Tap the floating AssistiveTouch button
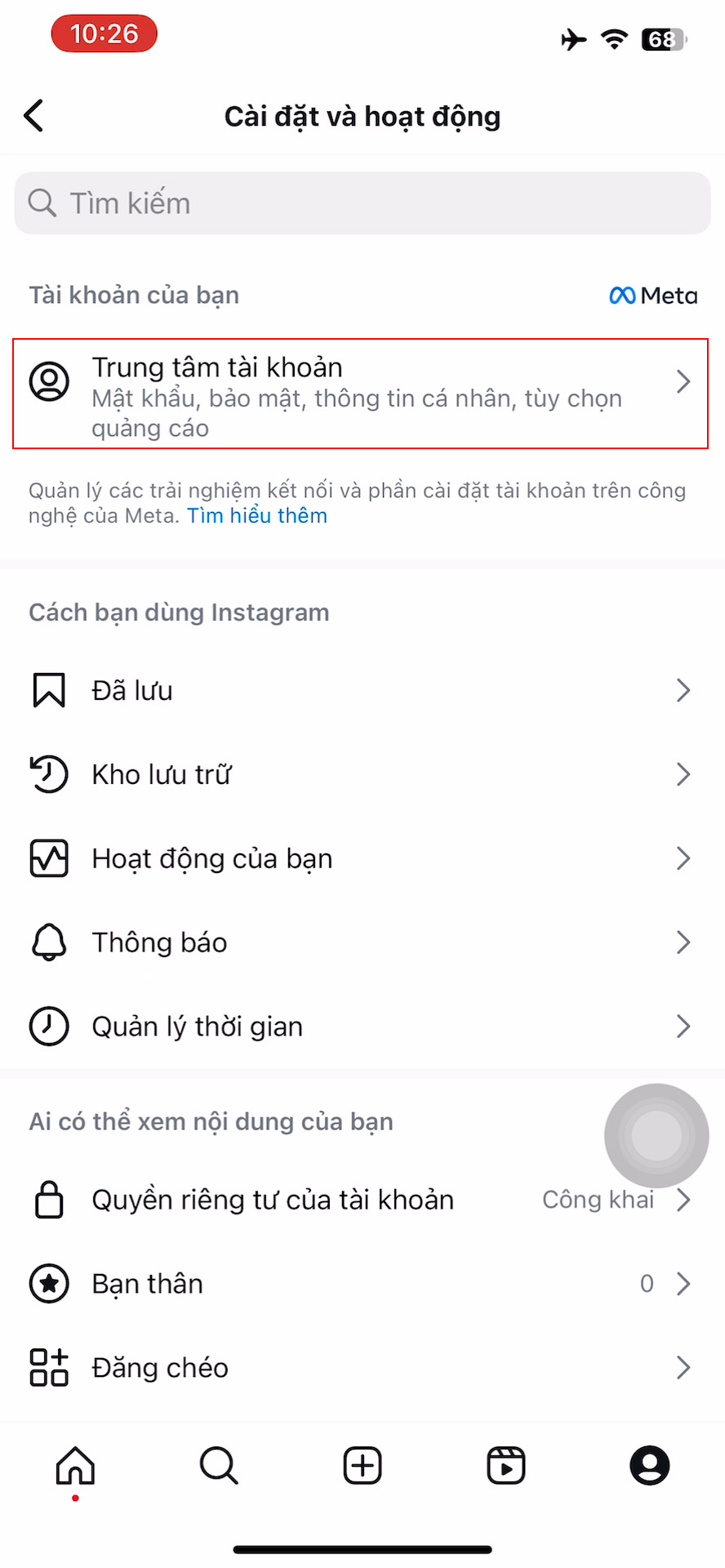 656,1135
